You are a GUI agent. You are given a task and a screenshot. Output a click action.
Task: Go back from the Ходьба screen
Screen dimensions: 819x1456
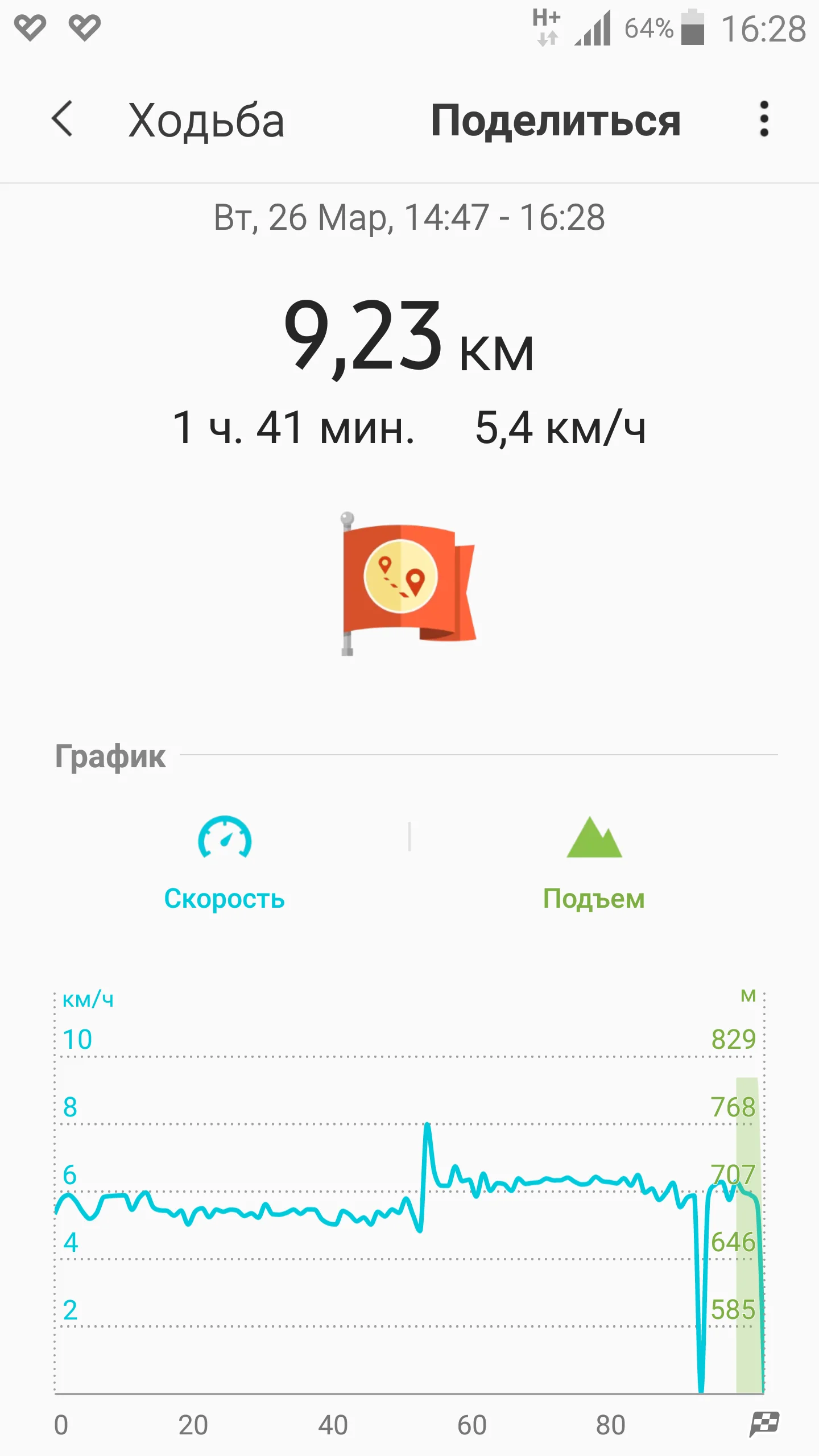[63, 119]
